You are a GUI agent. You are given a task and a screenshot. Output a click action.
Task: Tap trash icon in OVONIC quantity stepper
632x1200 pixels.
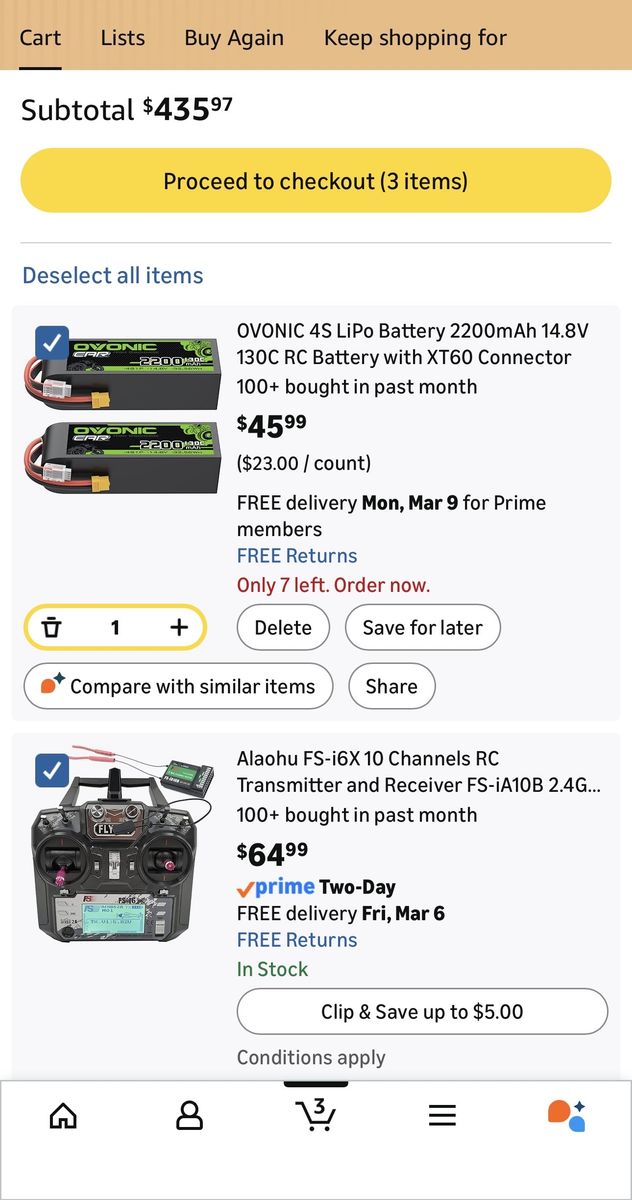pos(52,628)
